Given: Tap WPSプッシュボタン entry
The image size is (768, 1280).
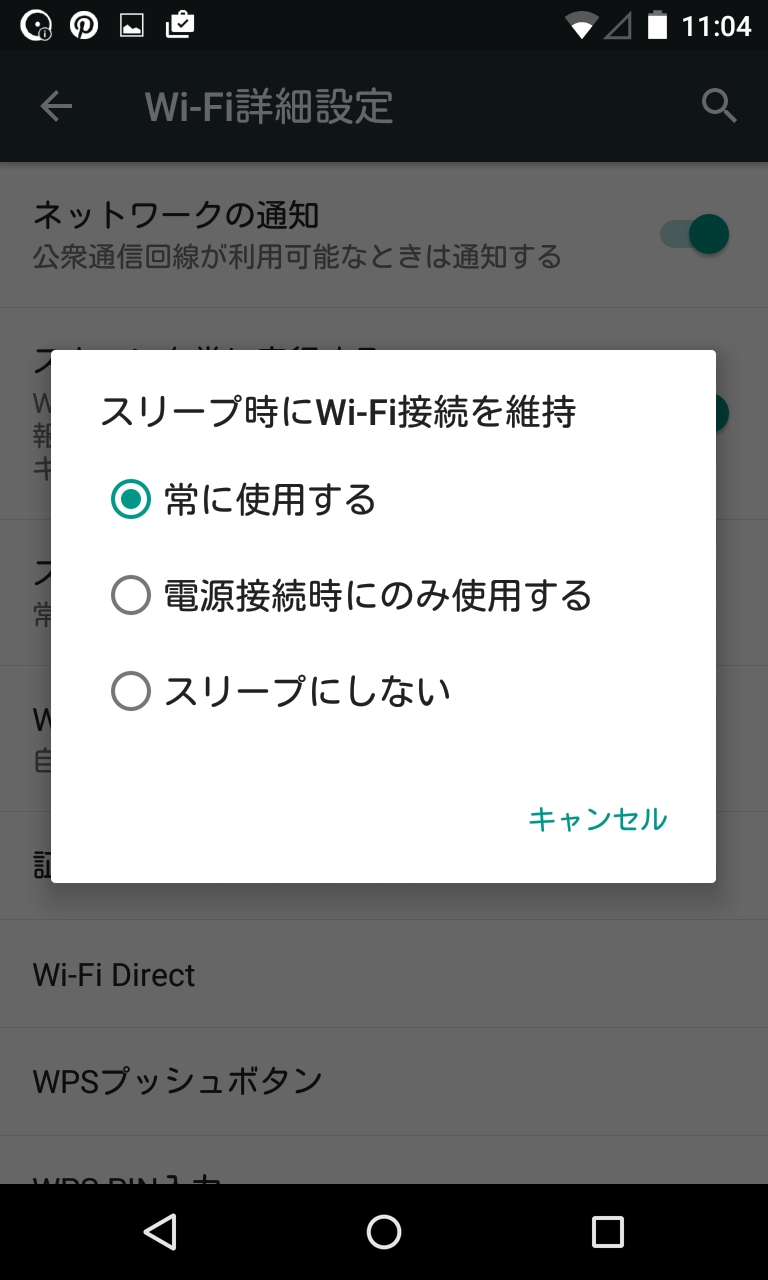Looking at the screenshot, I should pyautogui.click(x=178, y=1080).
